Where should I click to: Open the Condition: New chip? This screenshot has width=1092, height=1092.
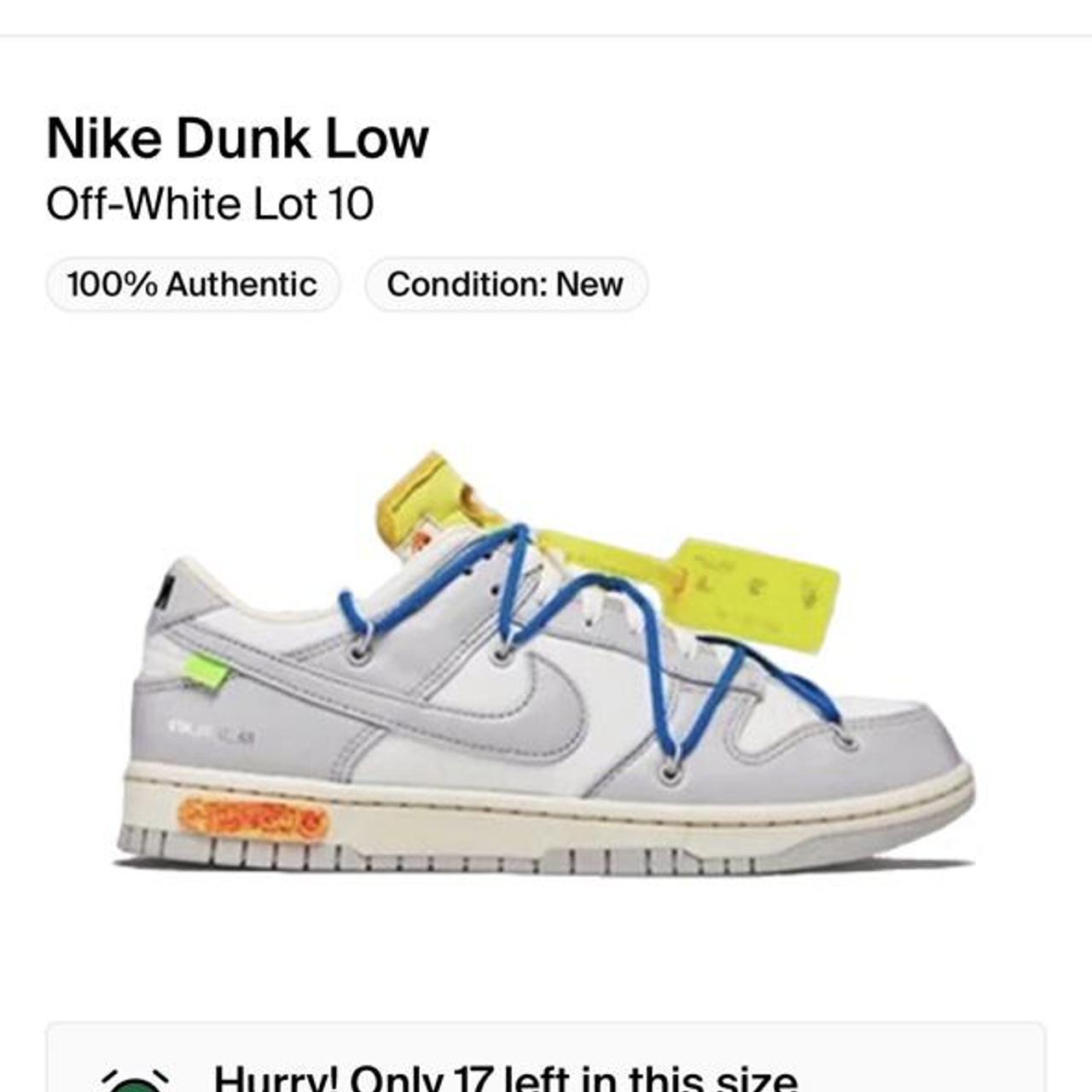[505, 285]
